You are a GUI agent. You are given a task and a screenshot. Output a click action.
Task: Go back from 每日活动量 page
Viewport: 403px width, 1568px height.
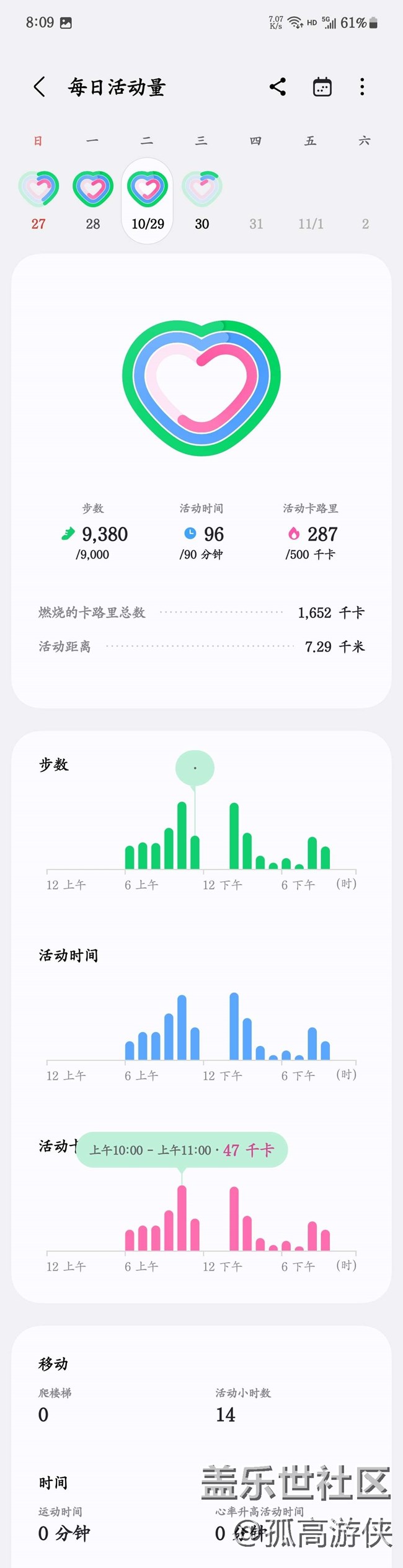point(39,87)
